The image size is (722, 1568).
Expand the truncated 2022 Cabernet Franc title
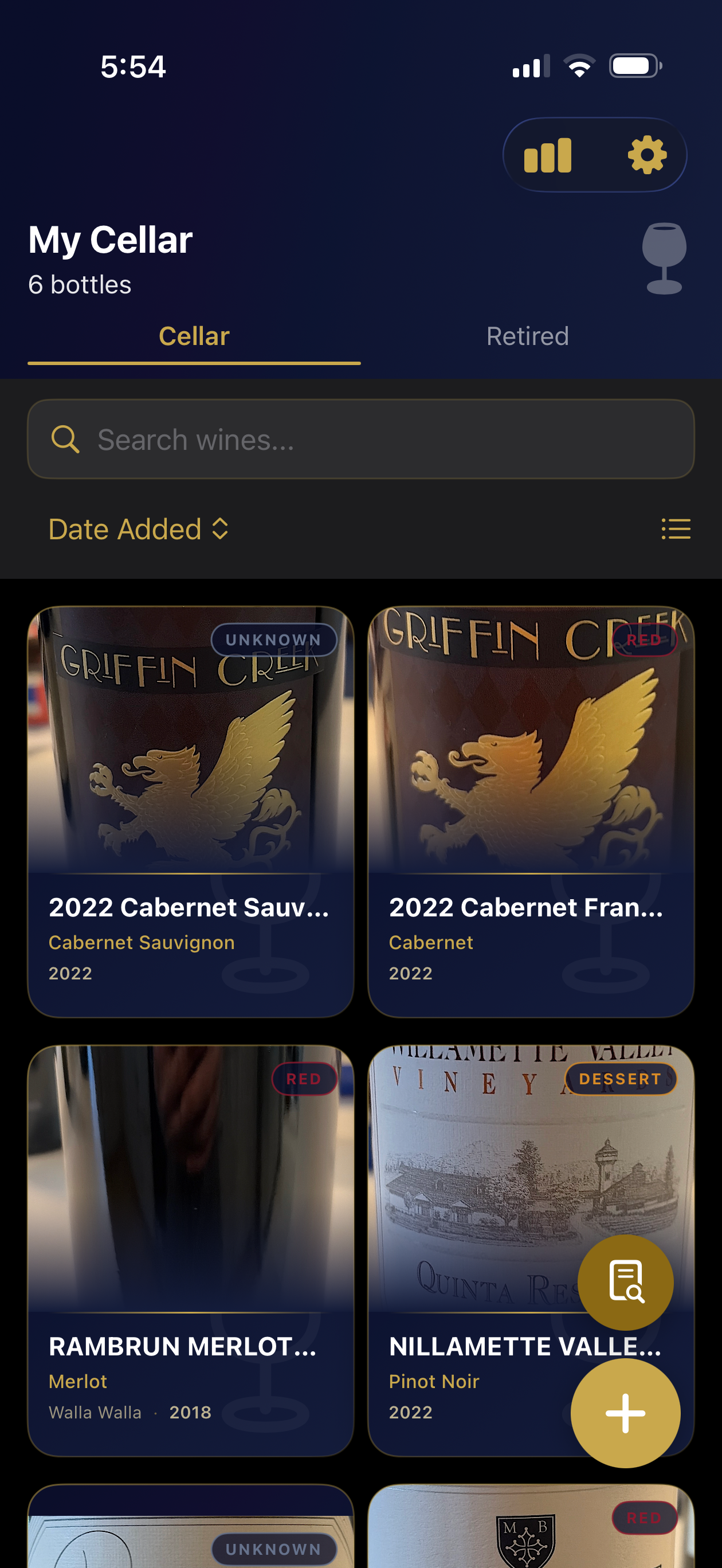(527, 908)
